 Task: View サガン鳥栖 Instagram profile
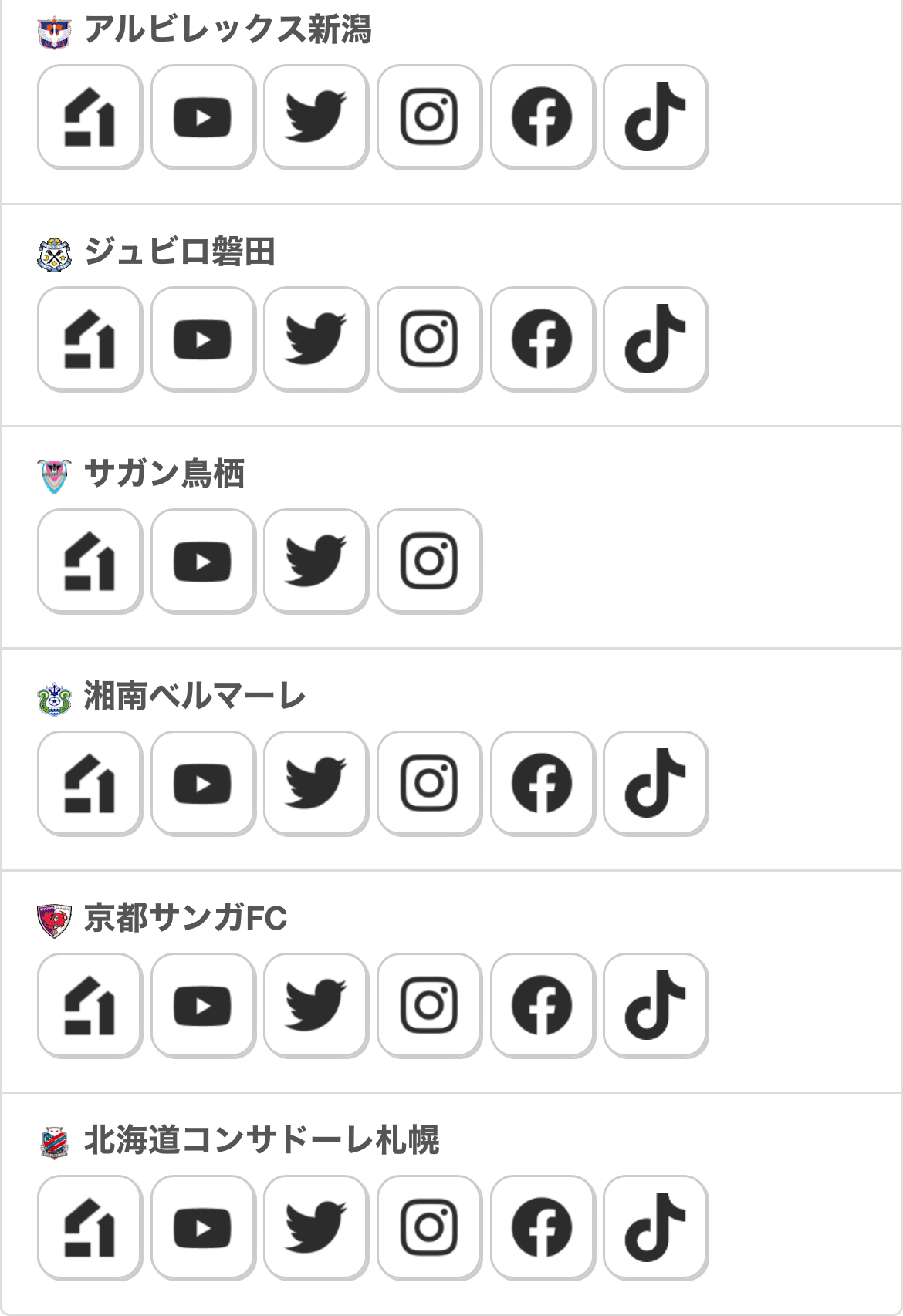(x=429, y=561)
